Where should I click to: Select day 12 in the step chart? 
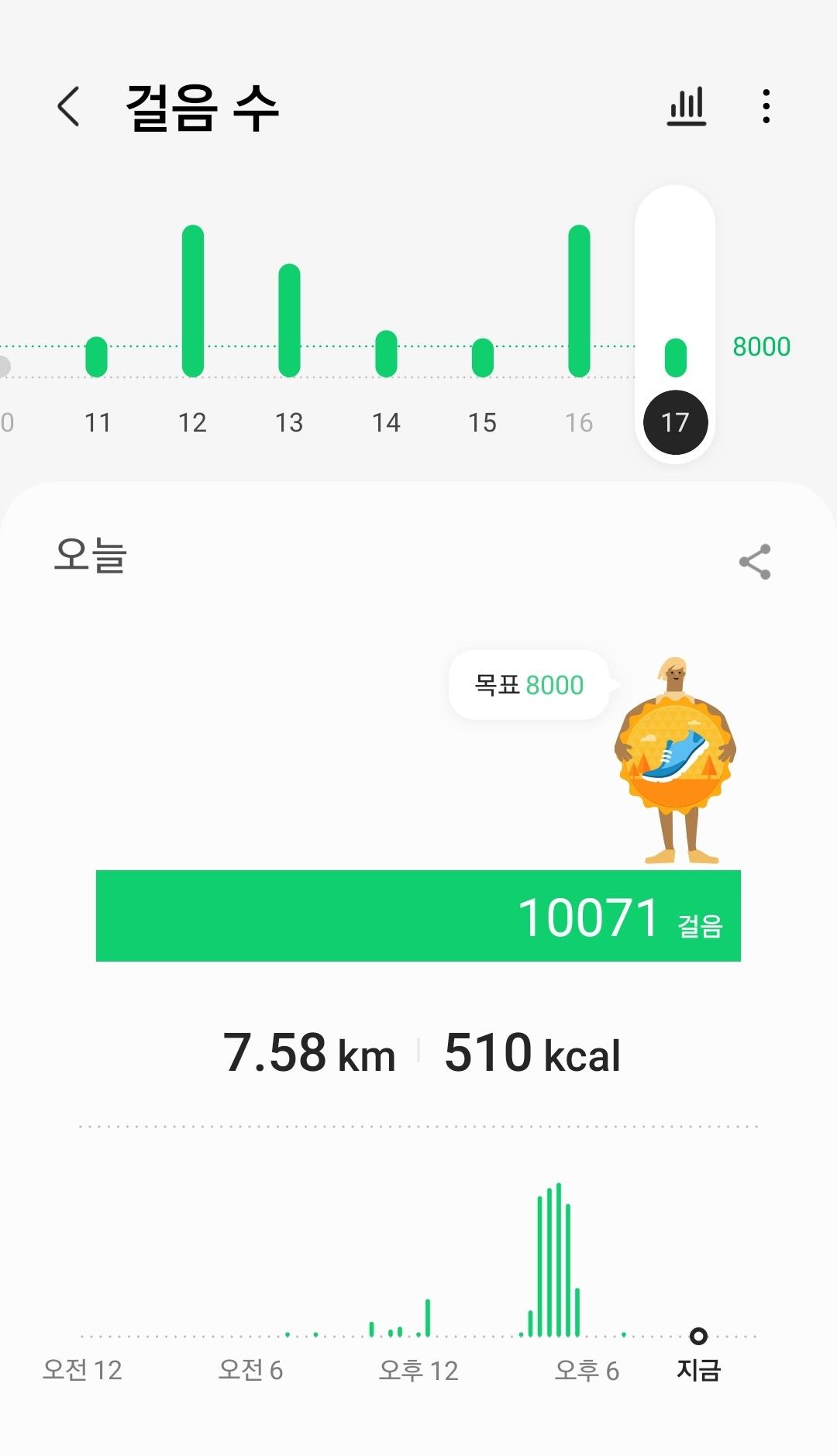pos(193,422)
